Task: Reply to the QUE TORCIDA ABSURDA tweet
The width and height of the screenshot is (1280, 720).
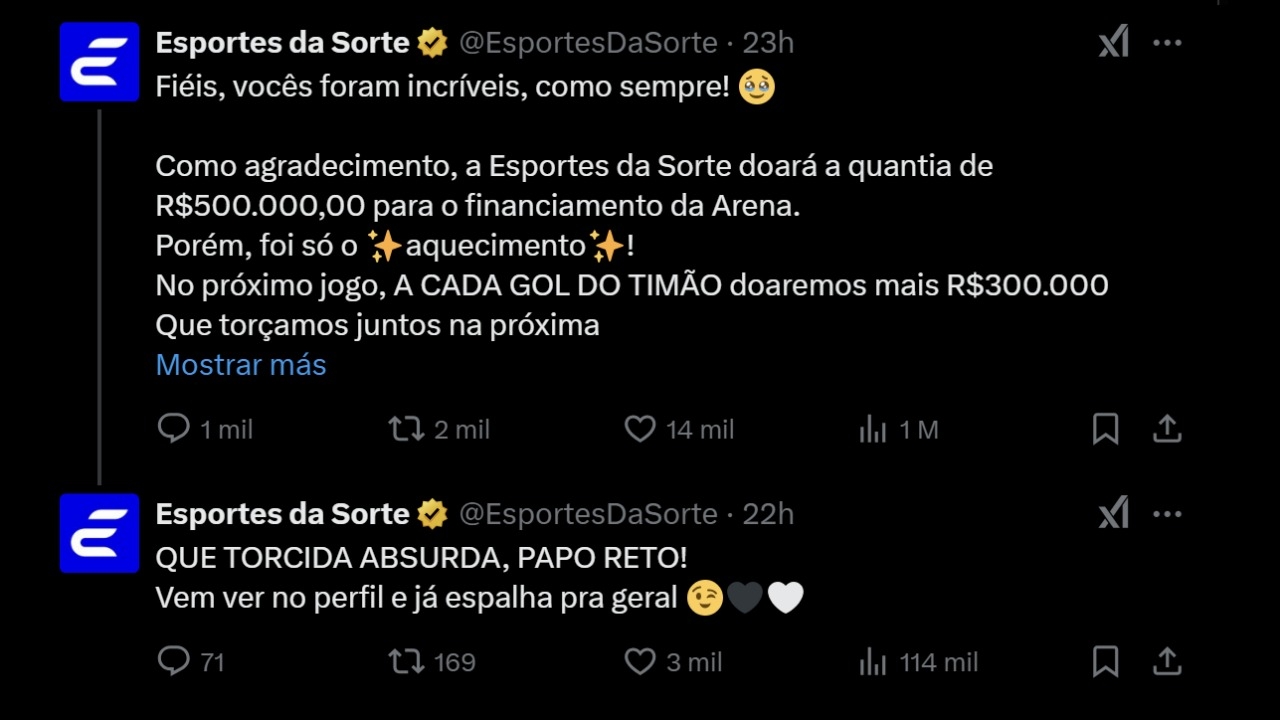Action: [x=174, y=661]
